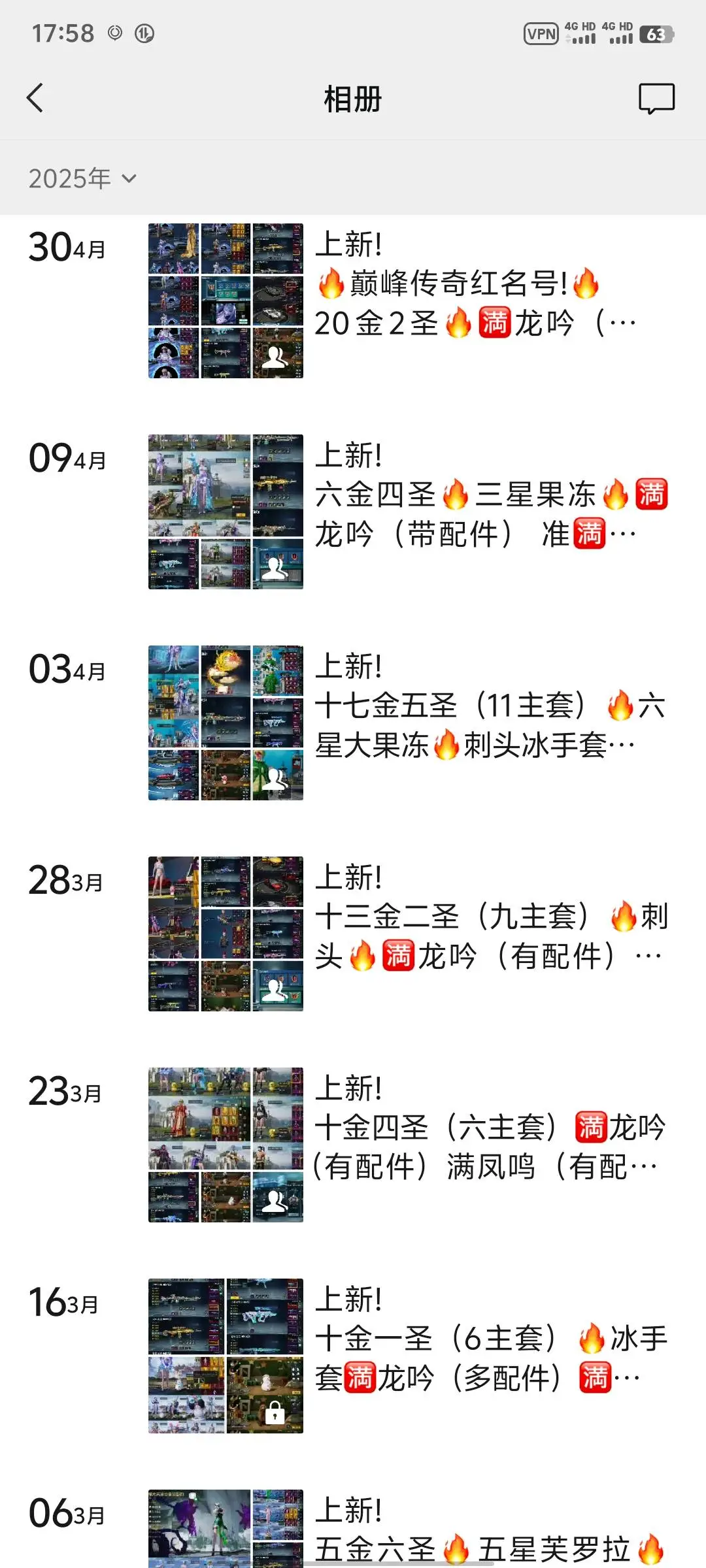Open the 十金四圣 (六主套) post
706x1568 pixels.
coord(490,1128)
